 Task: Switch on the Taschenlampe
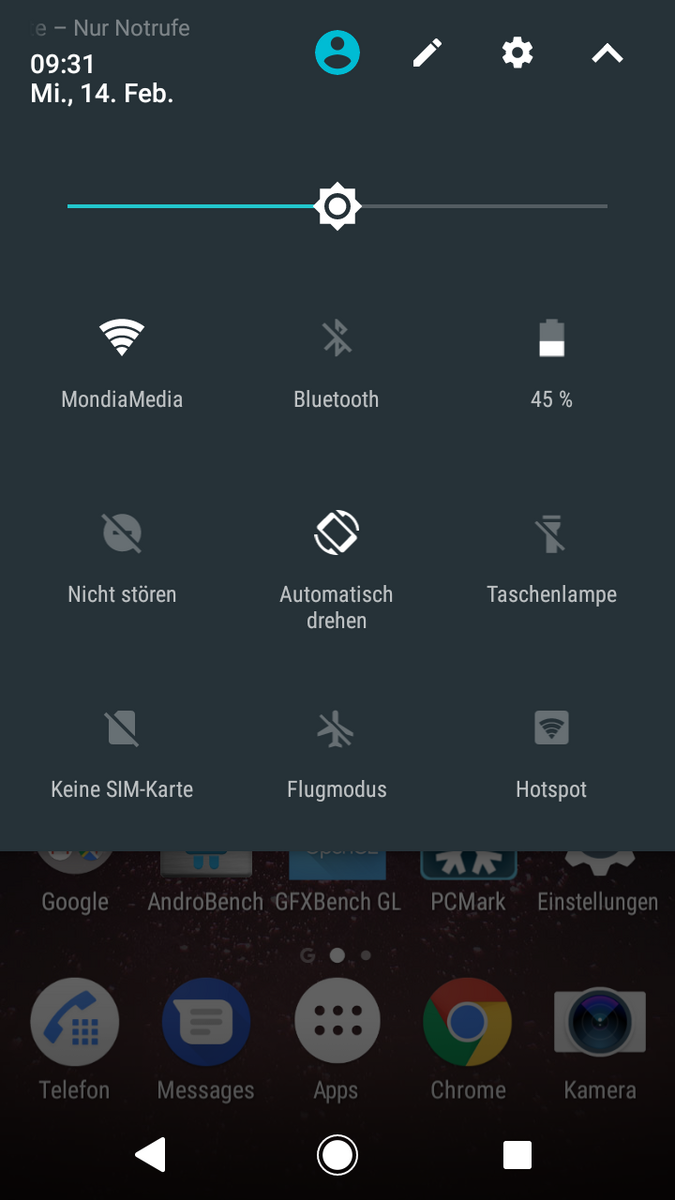(x=551, y=534)
